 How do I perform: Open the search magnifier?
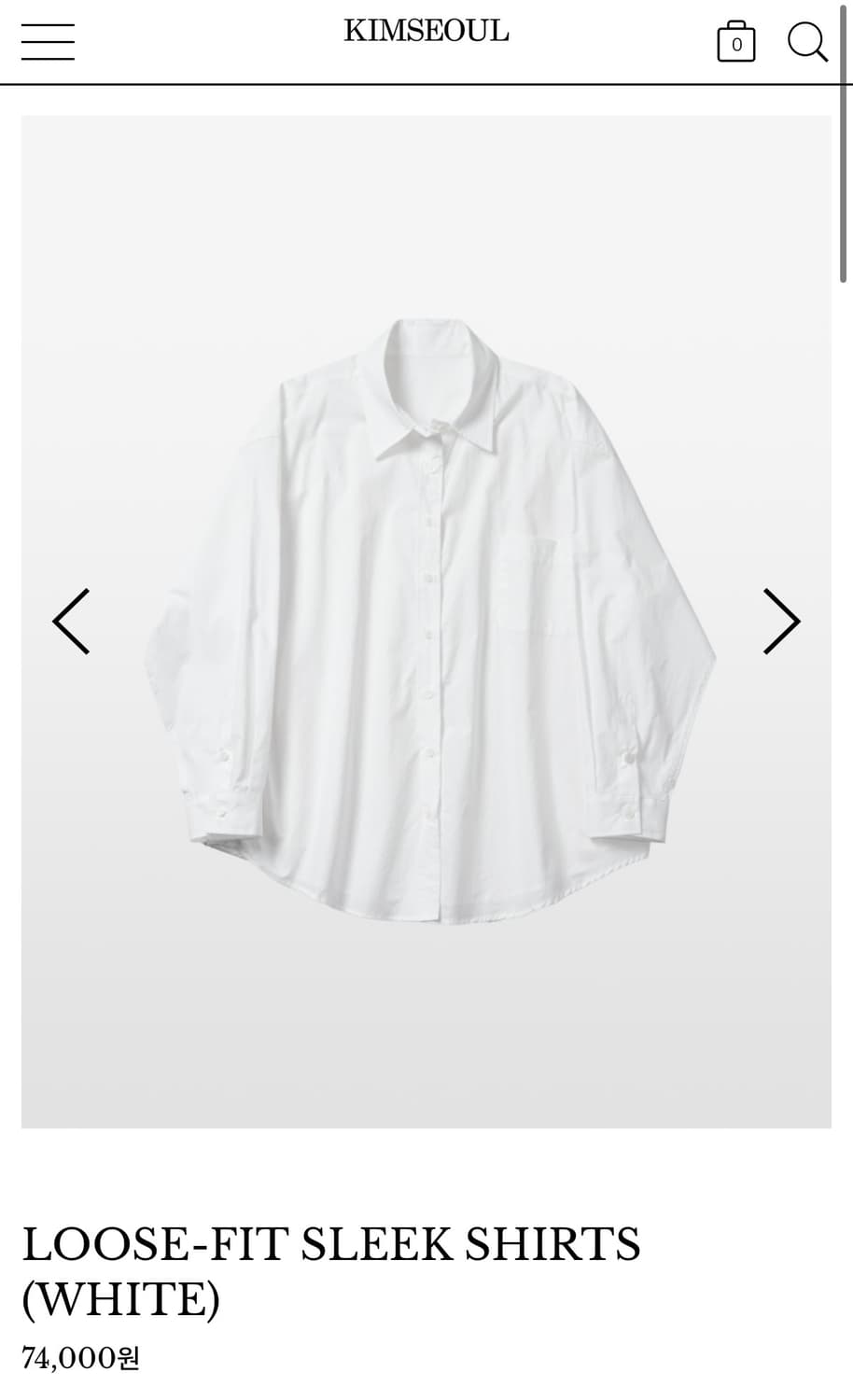pyautogui.click(x=807, y=42)
